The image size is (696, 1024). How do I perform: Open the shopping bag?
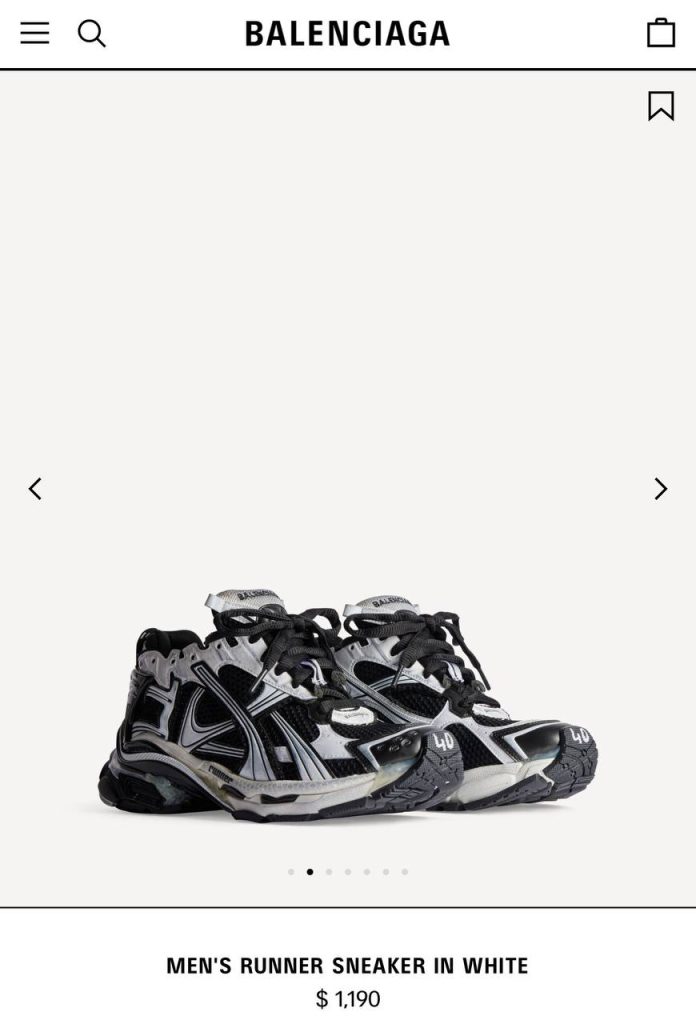661,33
